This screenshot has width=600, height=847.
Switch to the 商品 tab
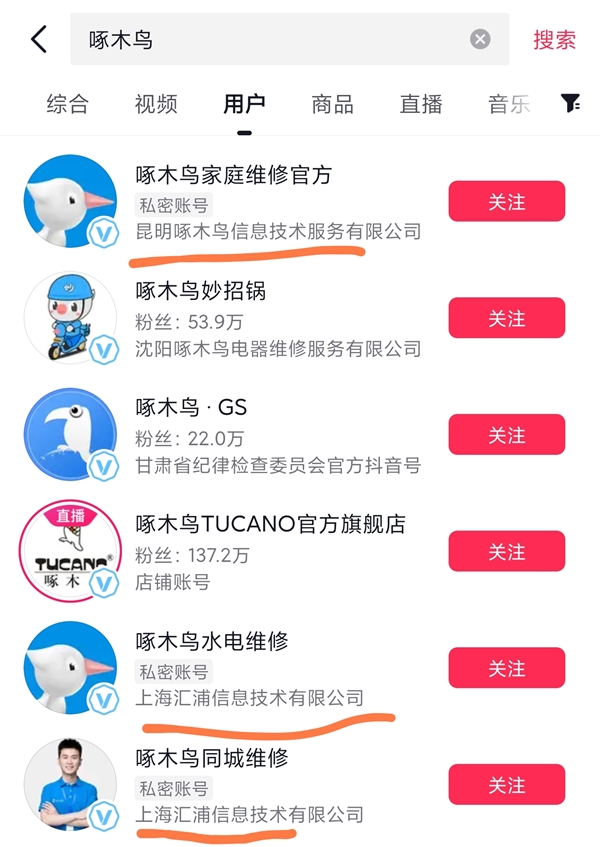pos(332,104)
